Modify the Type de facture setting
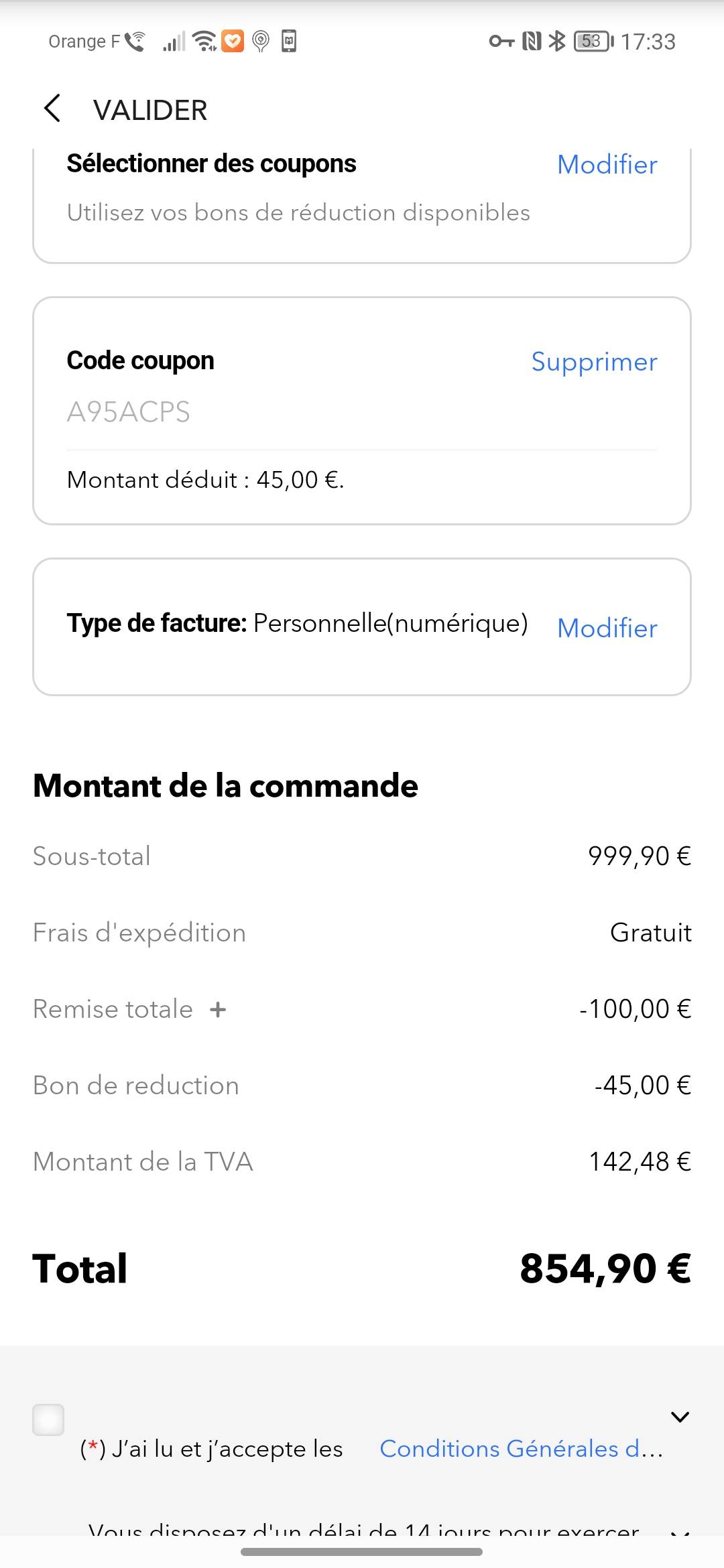Viewport: 724px width, 1568px height. [606, 629]
